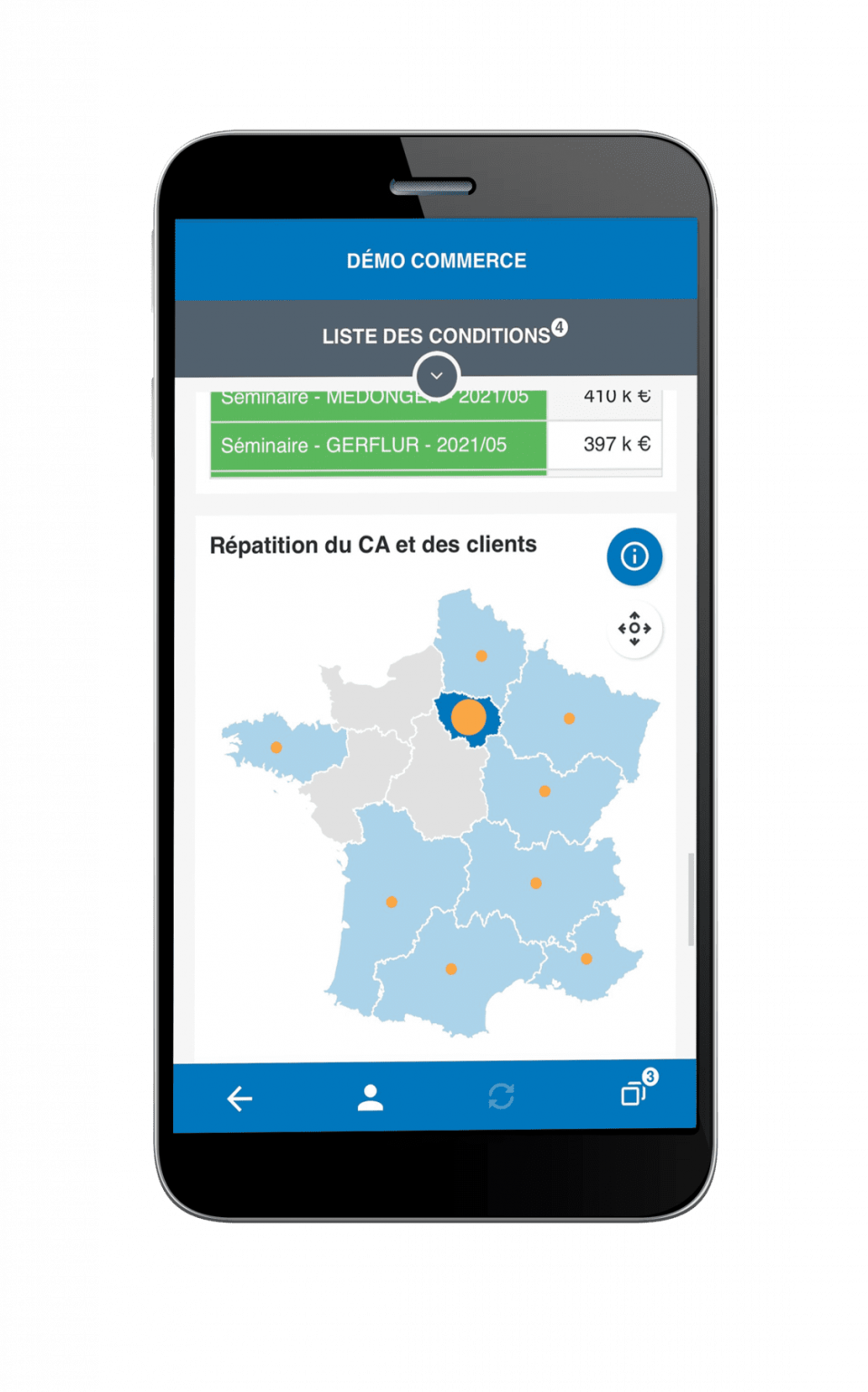Select the Séminaire - GERFLUR - 2021/05 row
The height and width of the screenshot is (1392, 868).
[436, 445]
